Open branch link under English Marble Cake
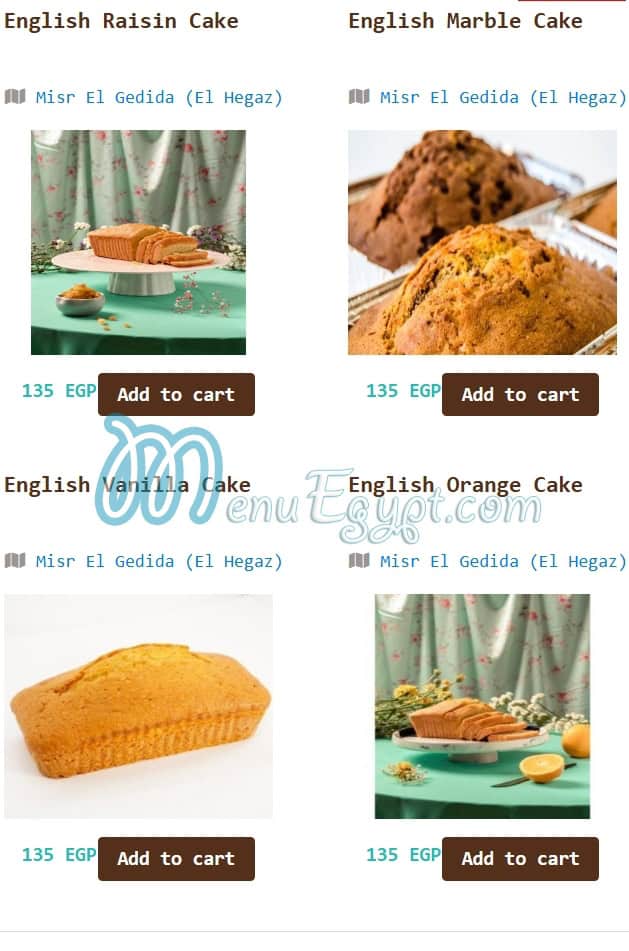This screenshot has width=629, height=951. pyautogui.click(x=502, y=97)
